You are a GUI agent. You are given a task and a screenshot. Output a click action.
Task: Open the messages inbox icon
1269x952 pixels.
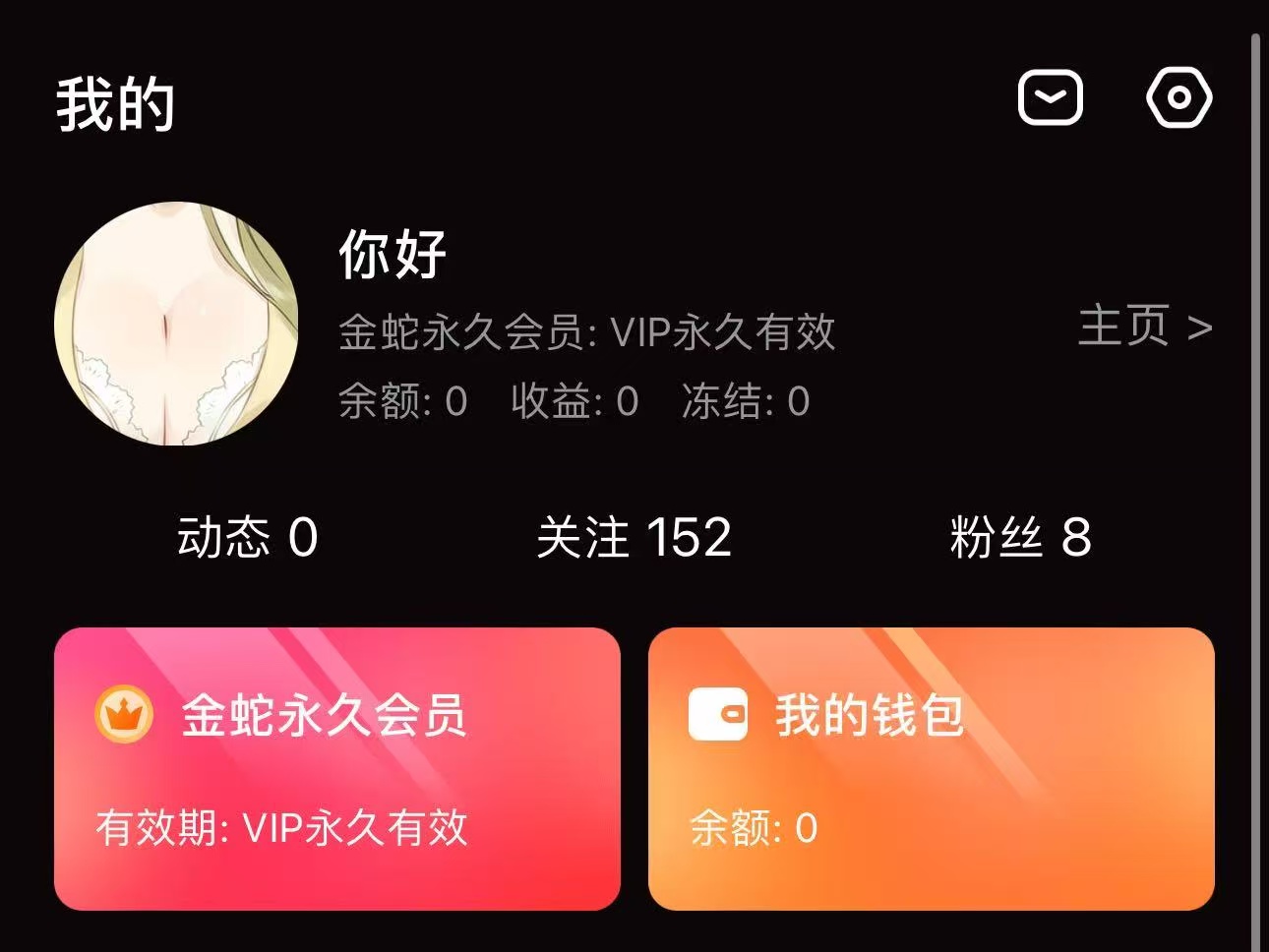(1050, 98)
